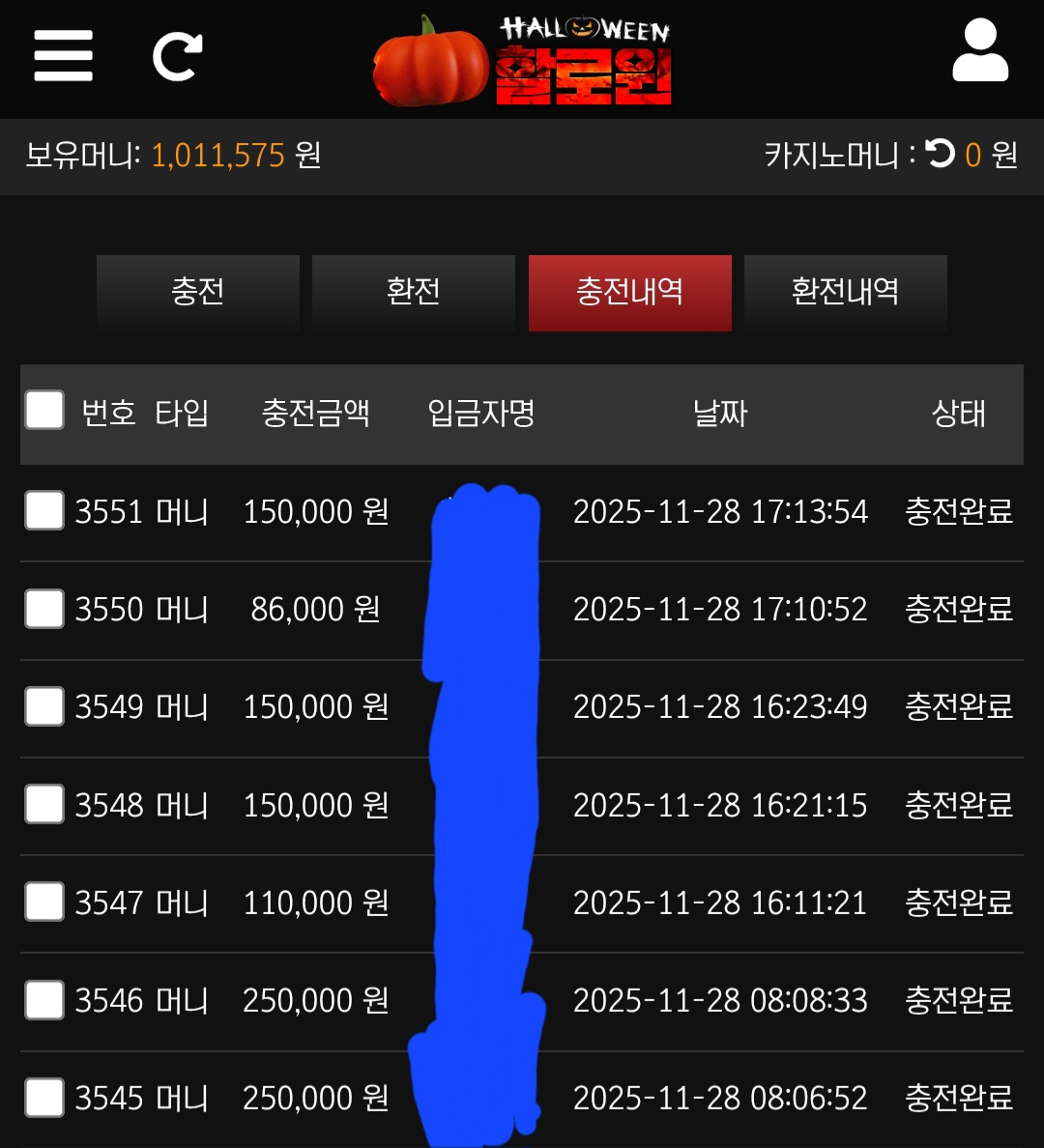Tick the checkbox for entry 3548

click(44, 804)
